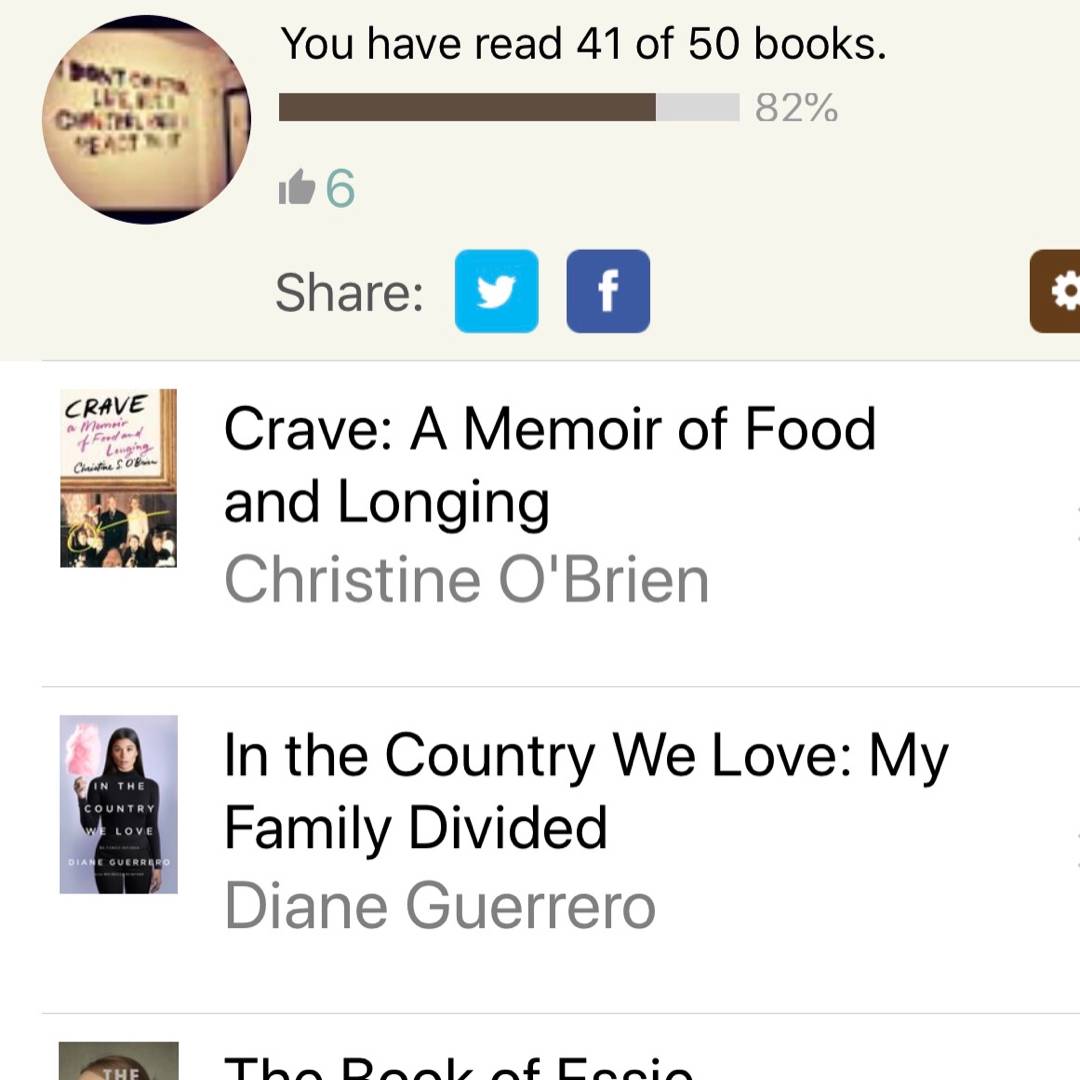The width and height of the screenshot is (1080, 1080).
Task: Share reading challenge on Twitter
Action: [496, 291]
